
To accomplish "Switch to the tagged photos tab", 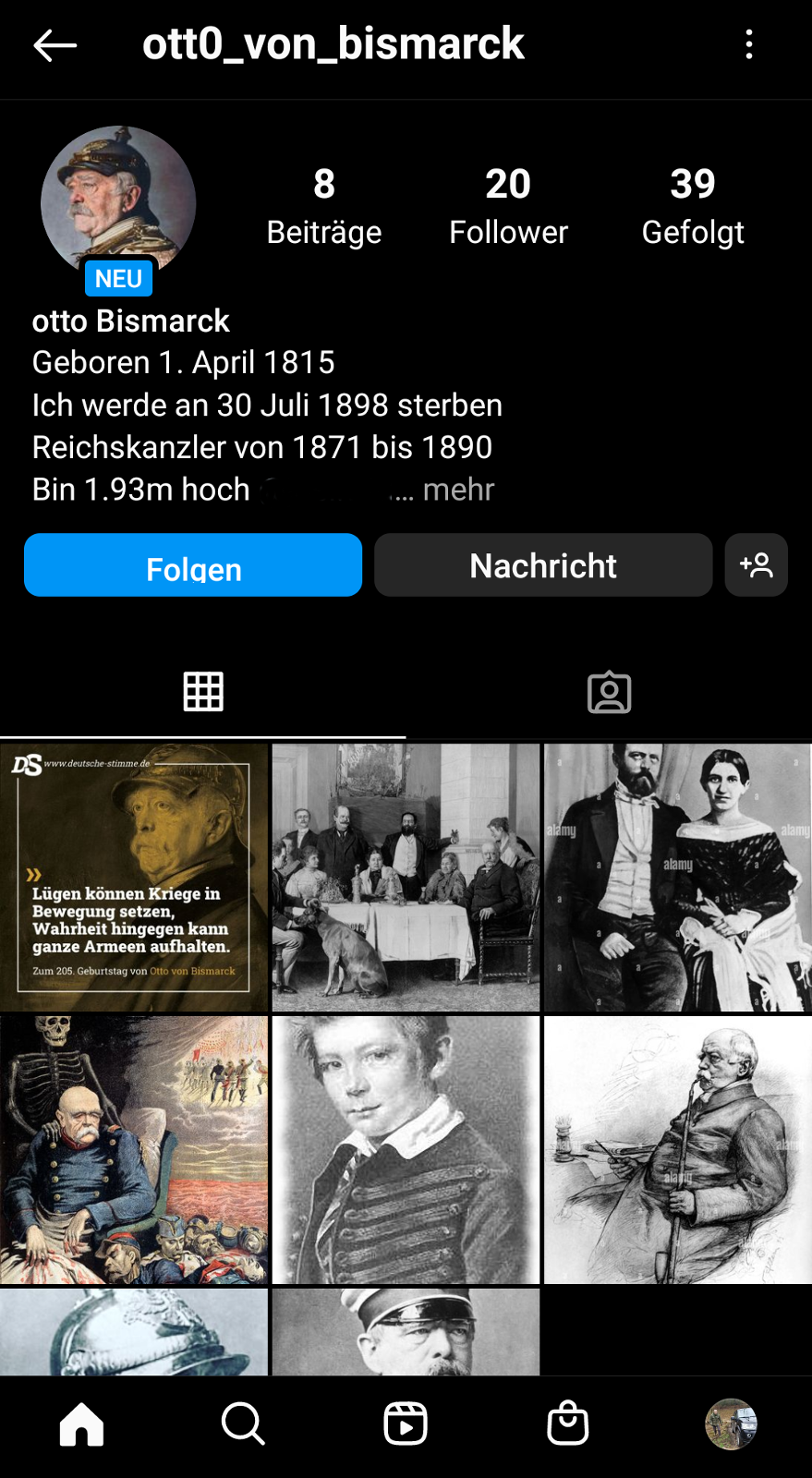I will pos(609,692).
